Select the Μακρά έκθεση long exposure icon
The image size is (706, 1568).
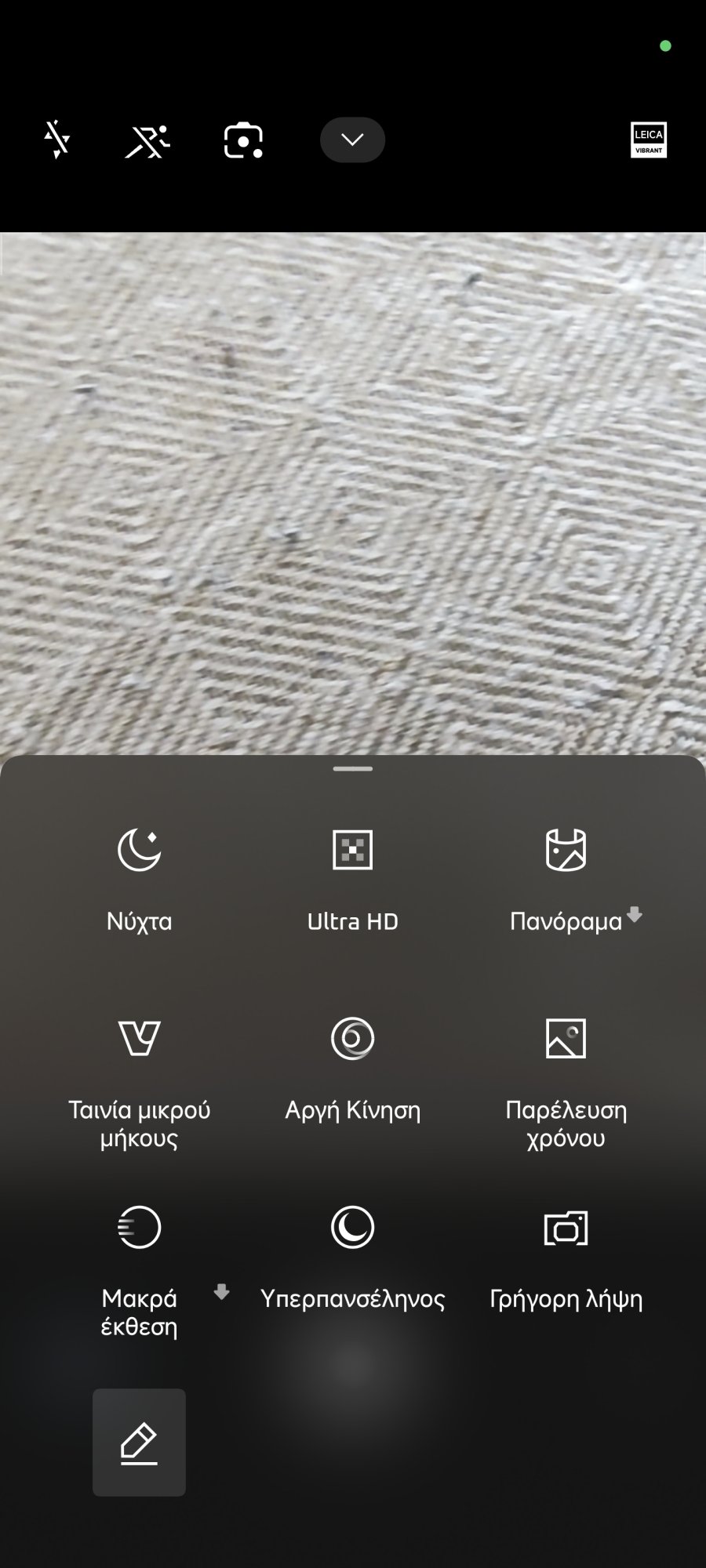pyautogui.click(x=139, y=1227)
